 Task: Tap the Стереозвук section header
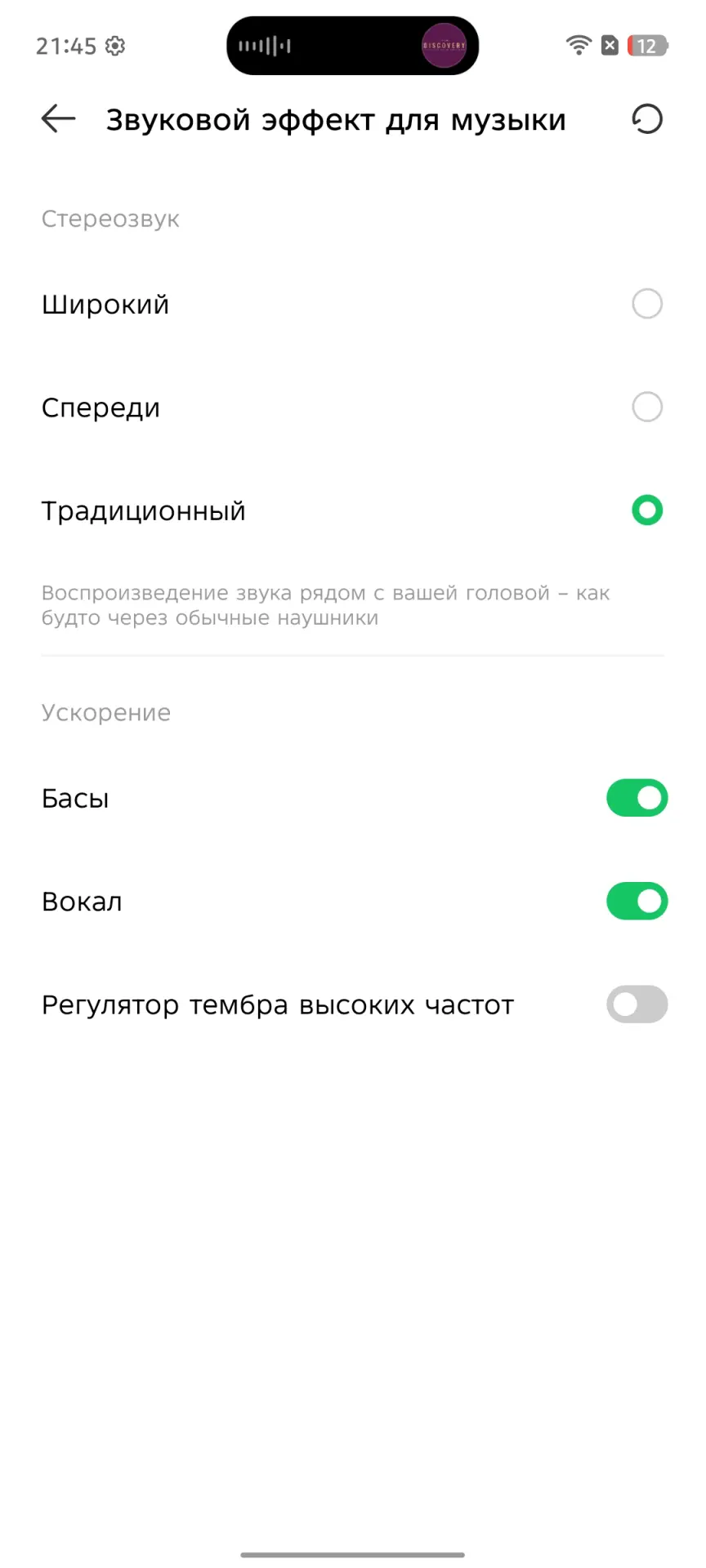[x=110, y=218]
